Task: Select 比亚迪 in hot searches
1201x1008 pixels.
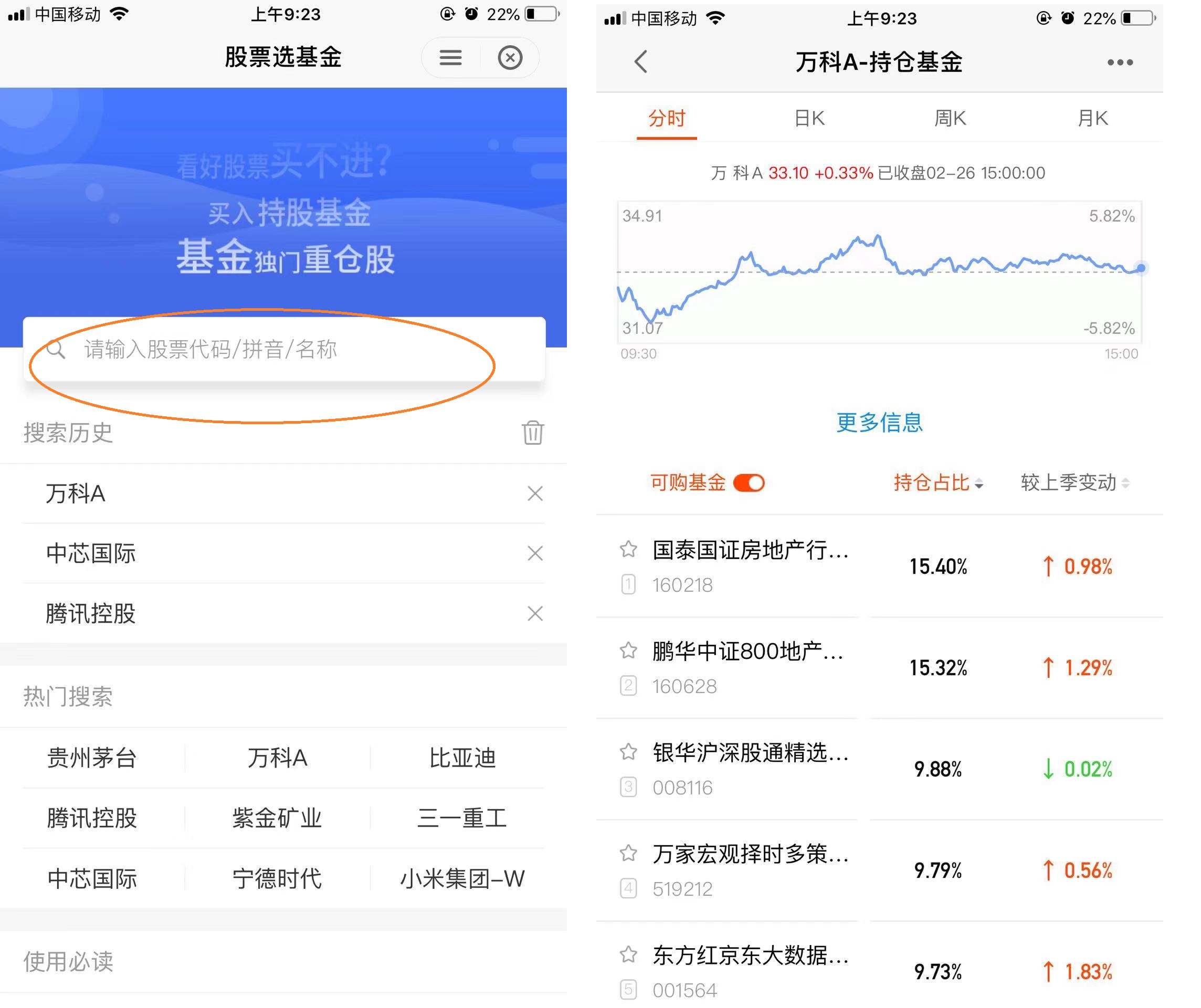Action: click(462, 758)
